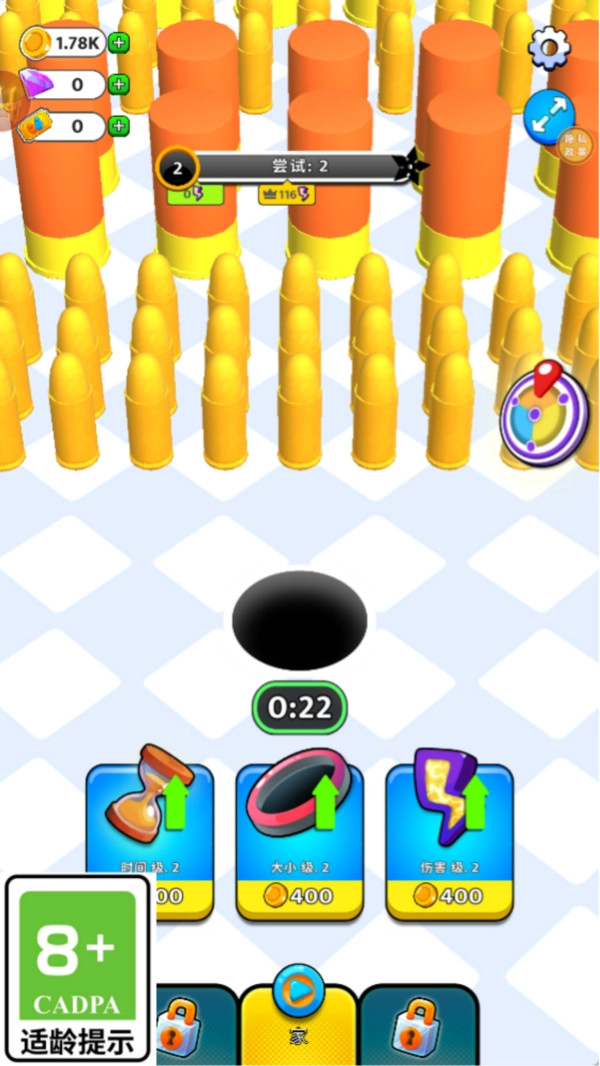Open the CADPA 8+ age rating notice
This screenshot has height=1066, width=600.
(78, 967)
